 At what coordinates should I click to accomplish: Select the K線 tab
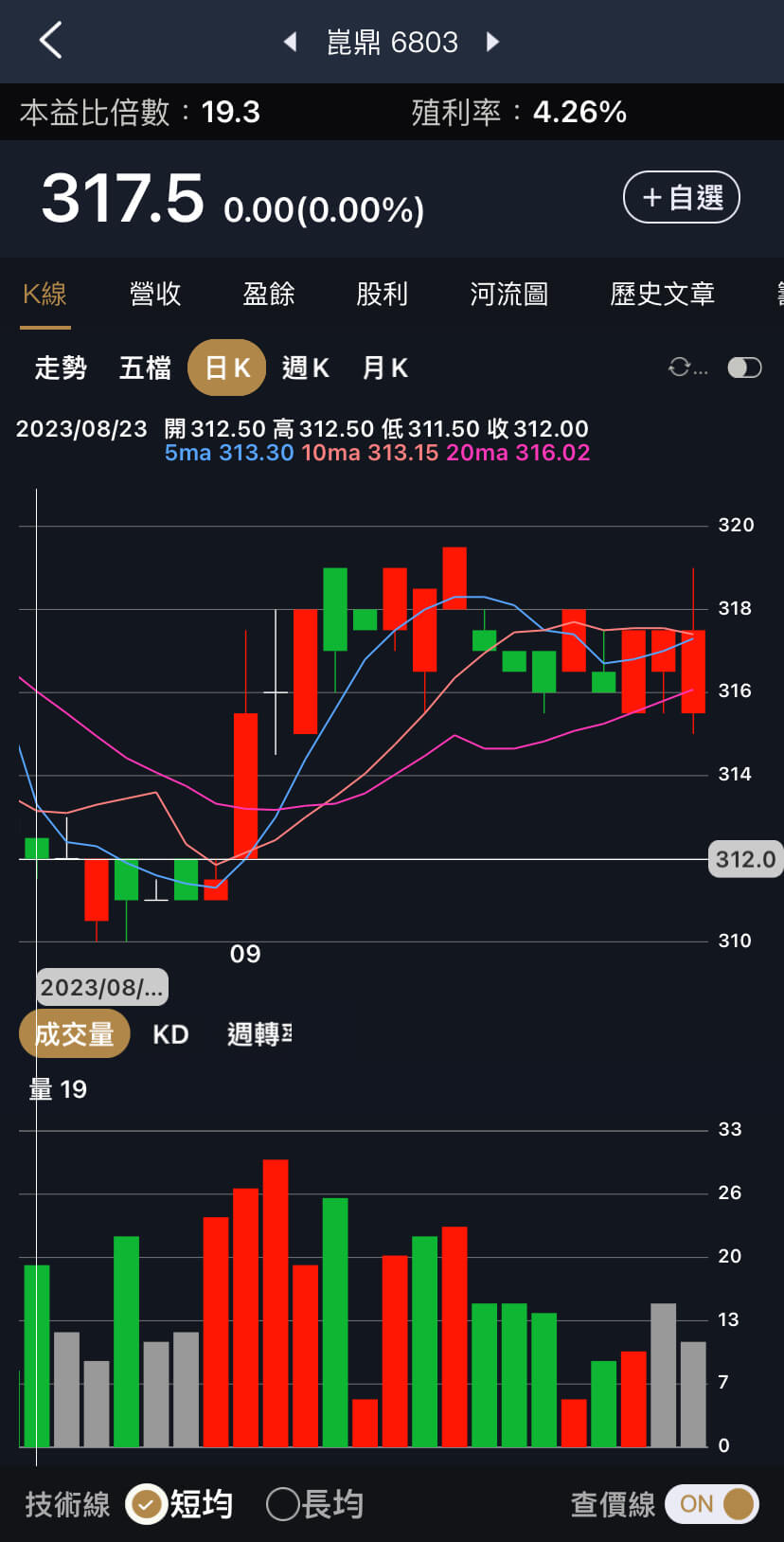click(45, 294)
